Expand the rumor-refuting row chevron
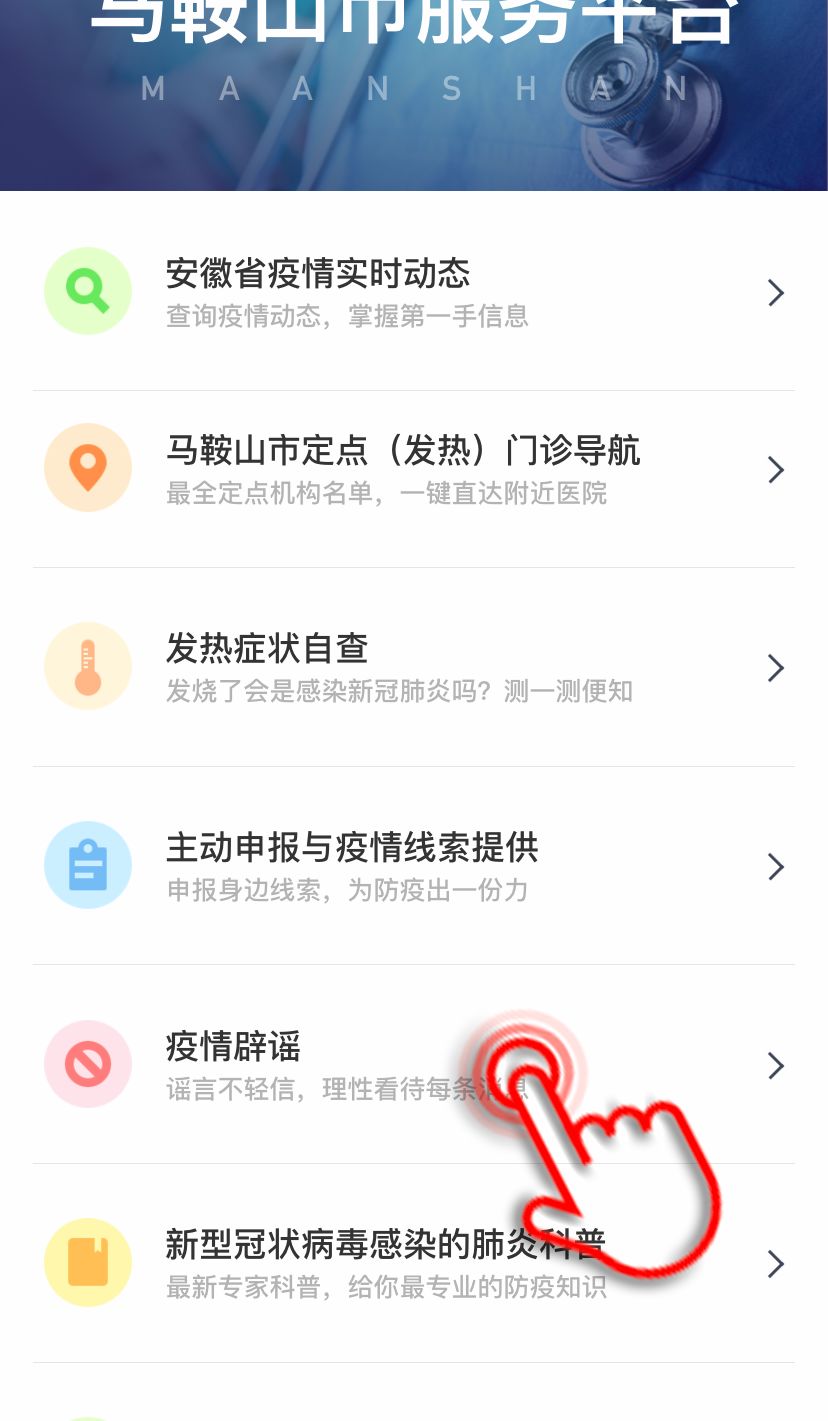Viewport: 828px width, 1421px height. pos(776,1066)
